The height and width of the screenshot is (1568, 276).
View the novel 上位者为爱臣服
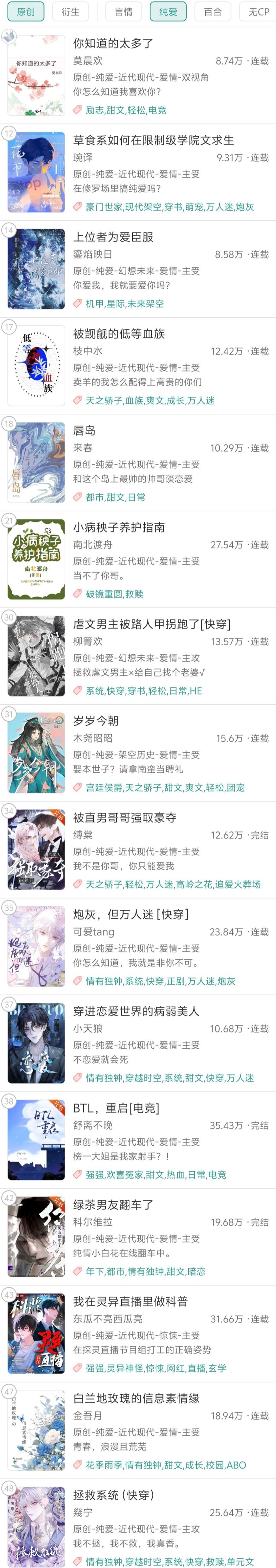coord(113,237)
